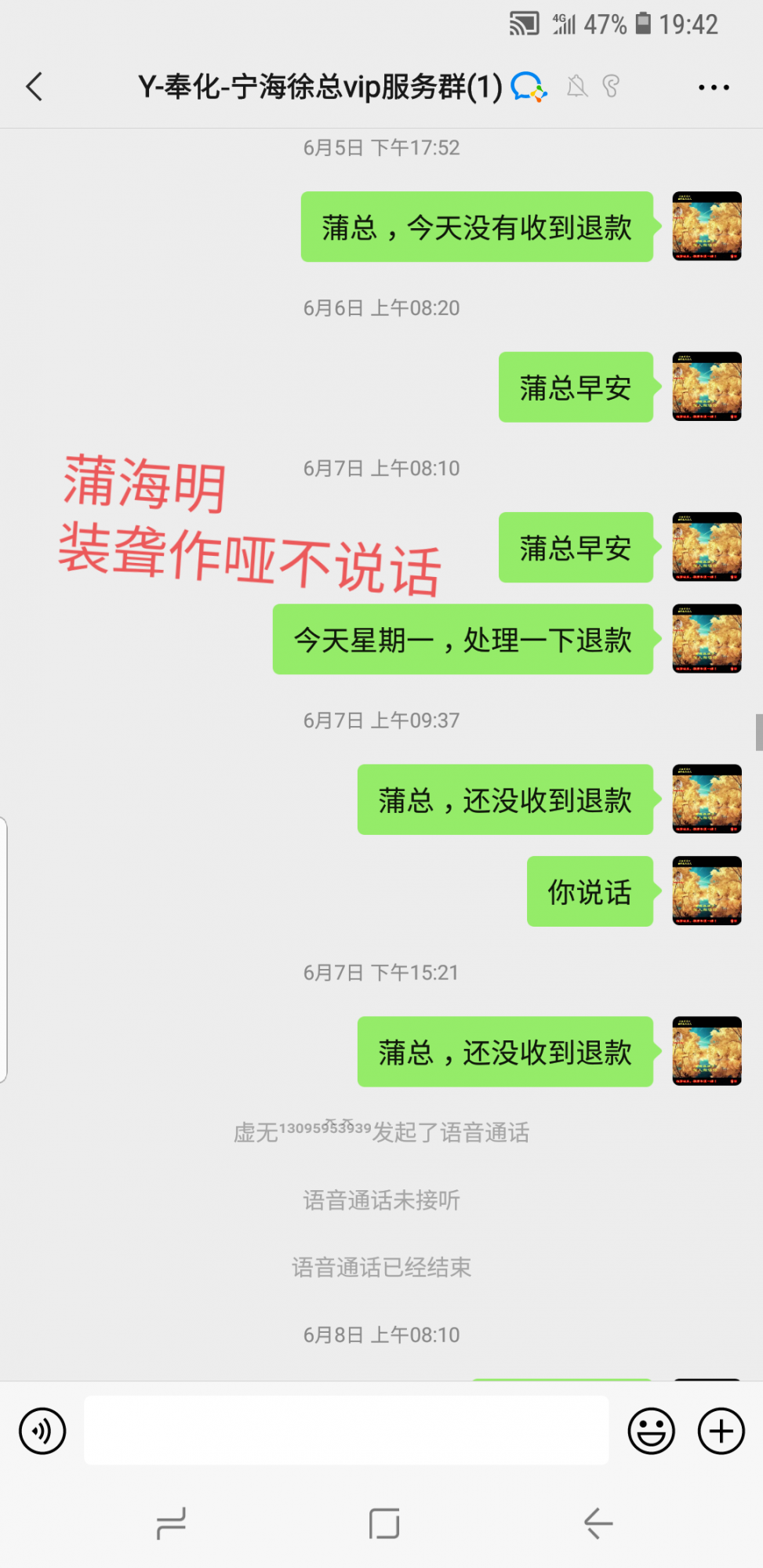The image size is (763, 1568).
Task: Open recent apps from navigation bar
Action: [x=171, y=1523]
